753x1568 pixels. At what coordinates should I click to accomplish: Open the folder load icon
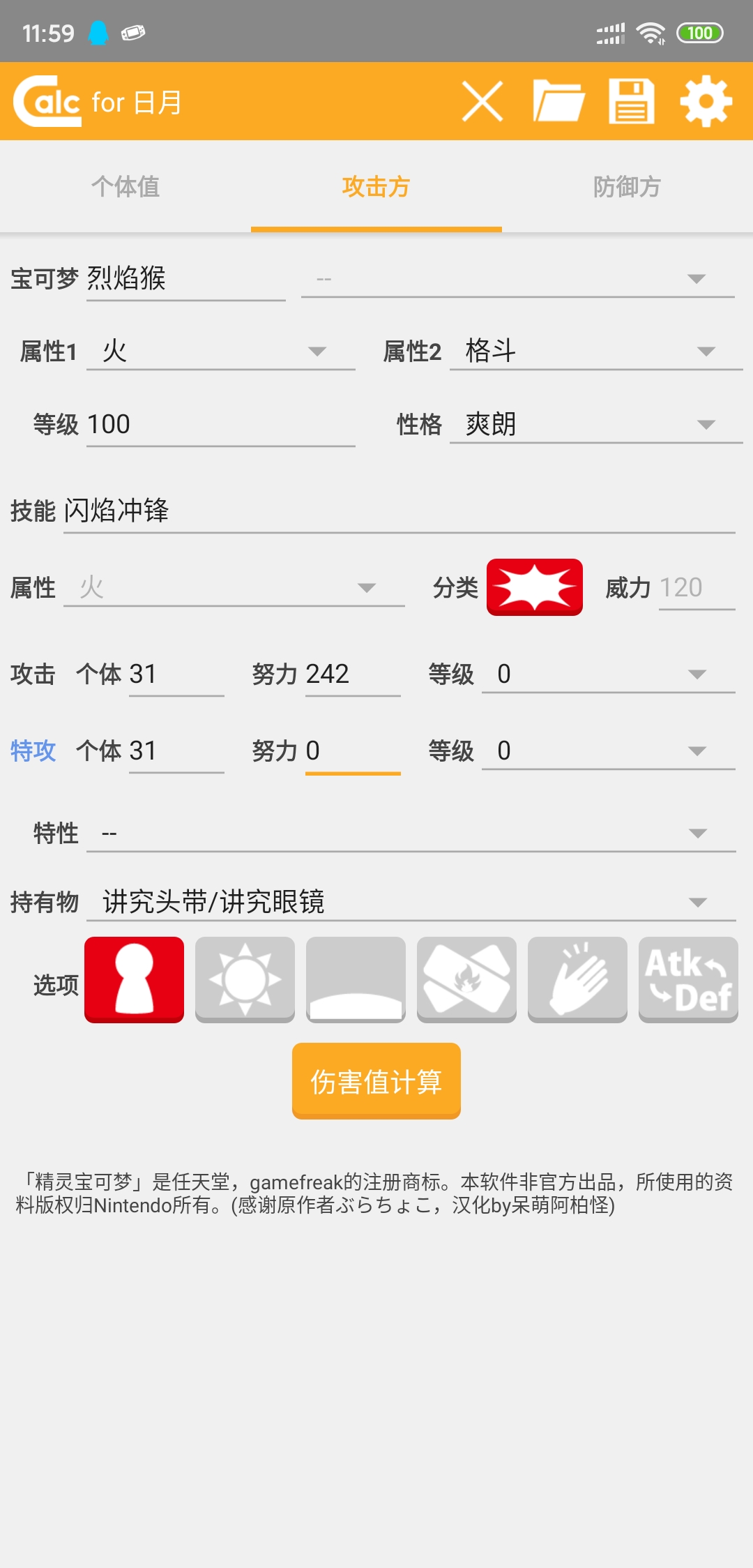(x=558, y=101)
